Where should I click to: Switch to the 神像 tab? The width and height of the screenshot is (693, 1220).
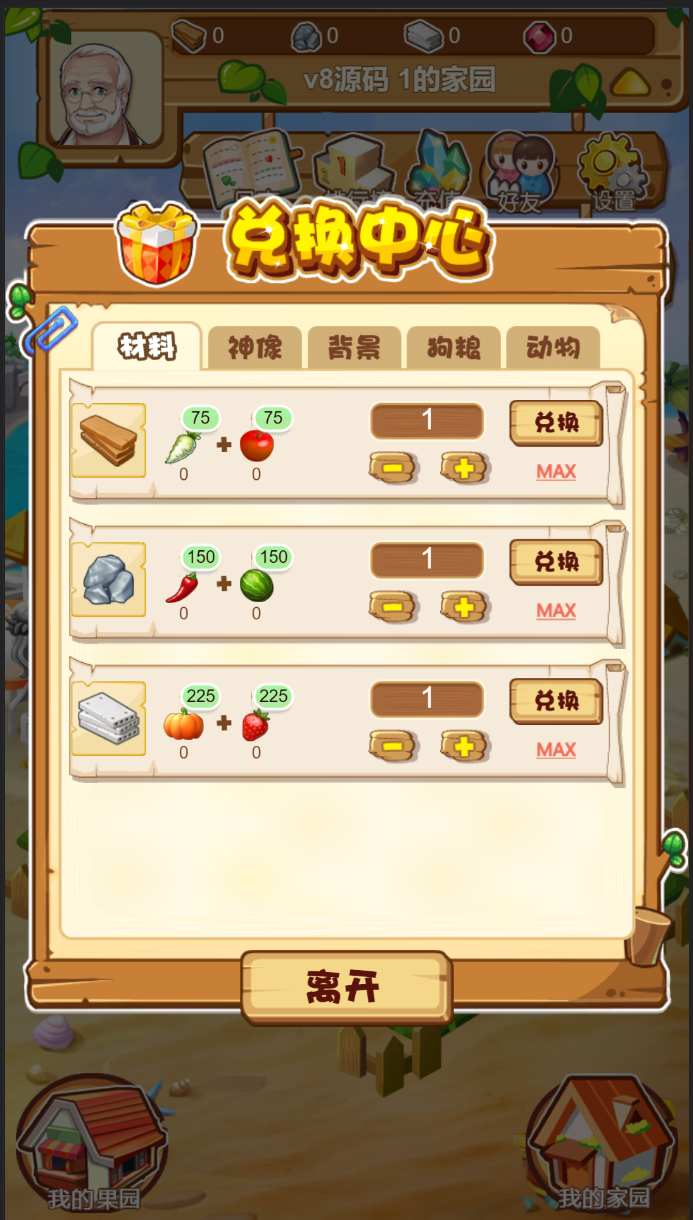tap(254, 348)
